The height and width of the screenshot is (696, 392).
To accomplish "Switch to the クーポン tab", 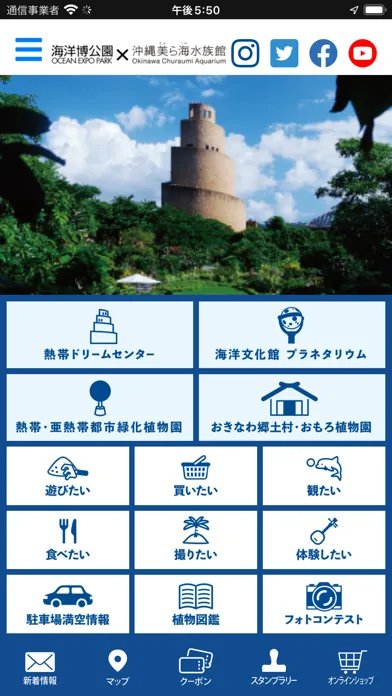I will (x=196, y=668).
